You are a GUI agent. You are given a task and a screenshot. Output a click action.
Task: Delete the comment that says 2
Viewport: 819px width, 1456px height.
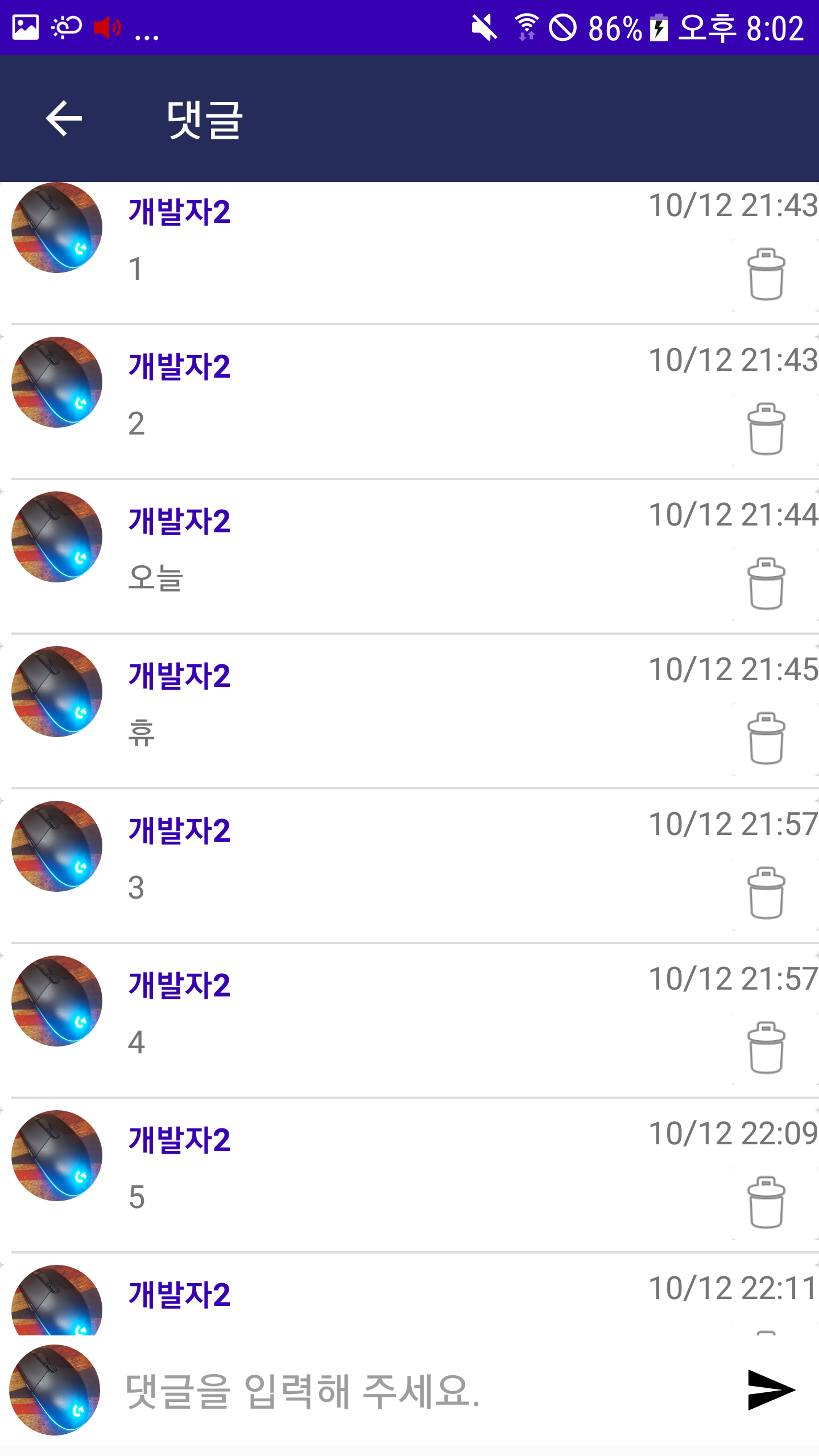coord(766,429)
